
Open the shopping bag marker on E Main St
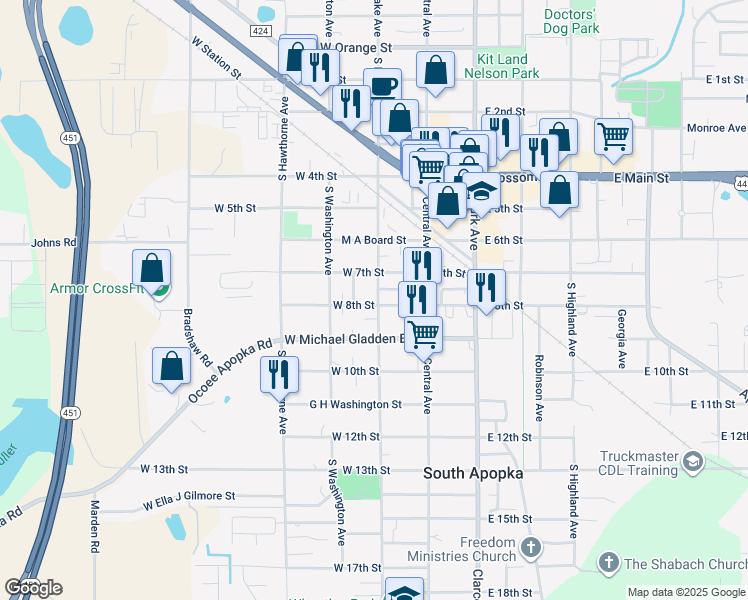tap(560, 189)
